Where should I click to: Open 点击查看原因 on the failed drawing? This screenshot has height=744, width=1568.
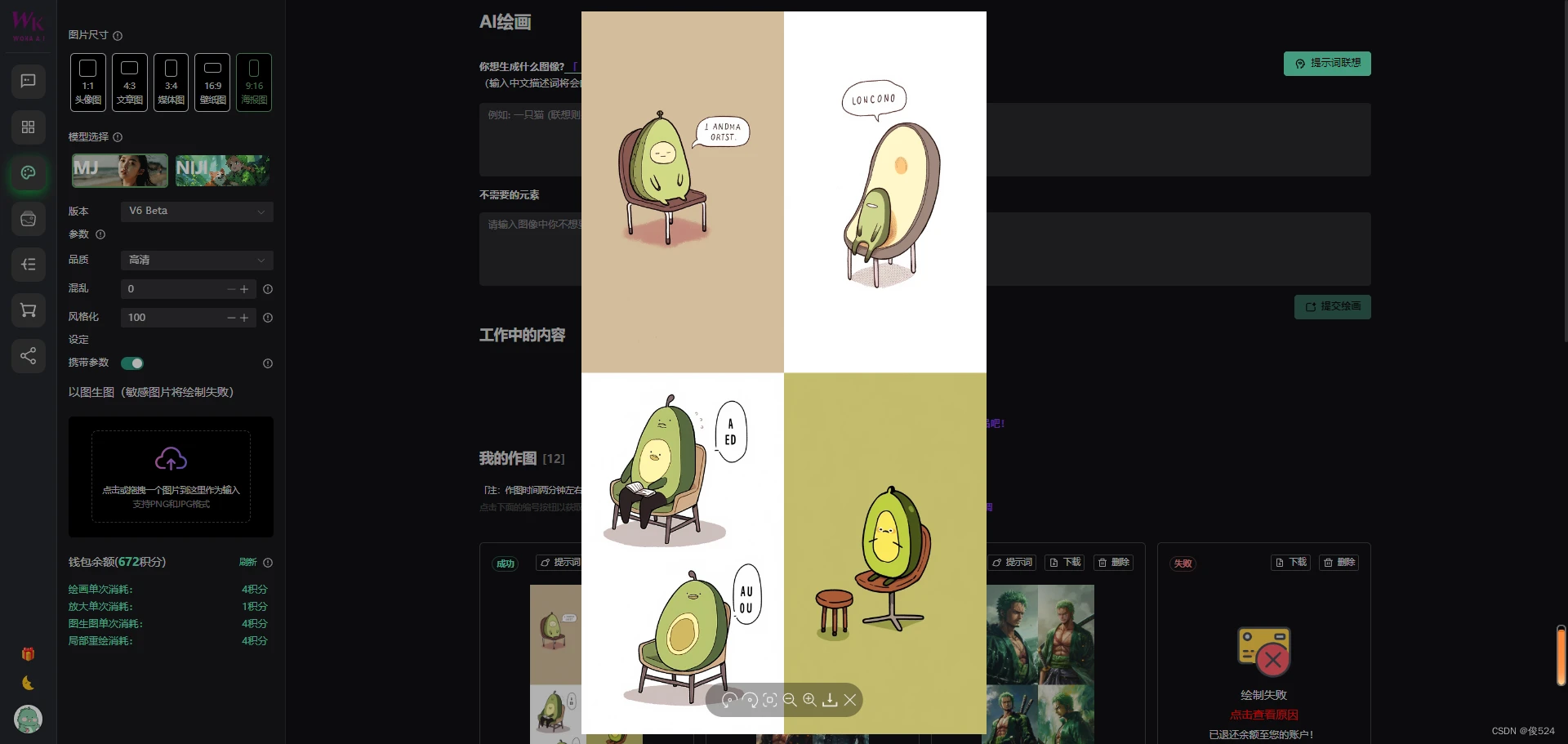[1263, 715]
